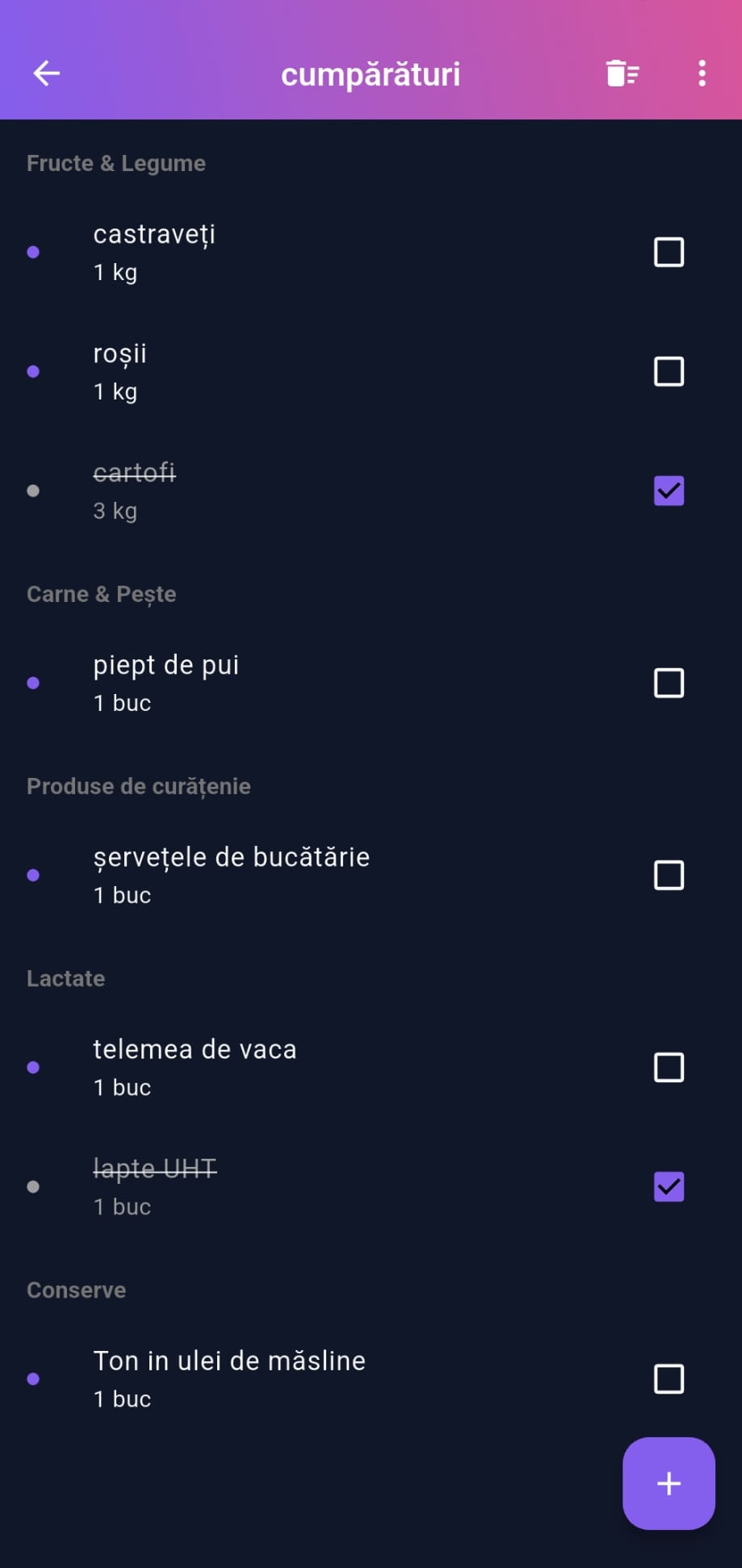This screenshot has width=742, height=1568.
Task: Select the Fructe & Legume section header
Action: [116, 163]
